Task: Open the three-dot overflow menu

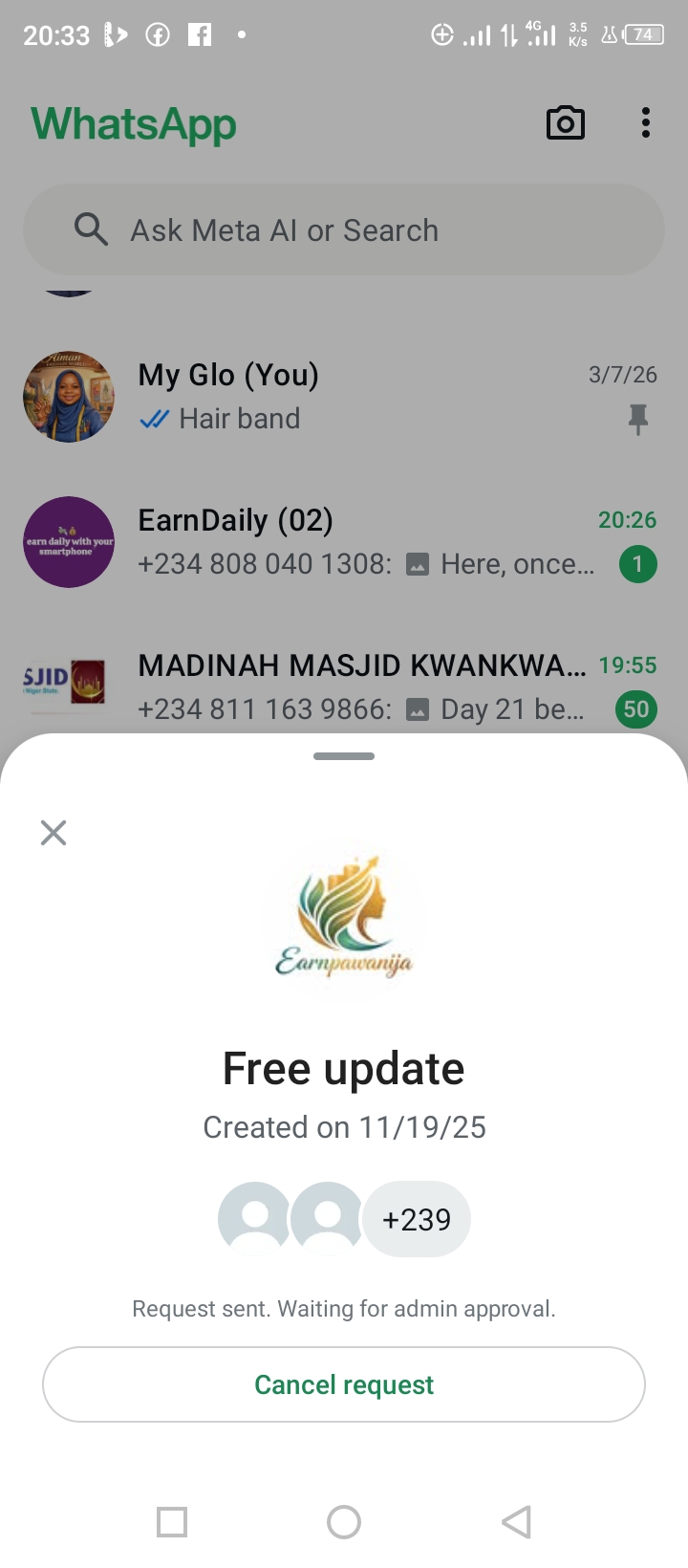Action: tap(646, 123)
